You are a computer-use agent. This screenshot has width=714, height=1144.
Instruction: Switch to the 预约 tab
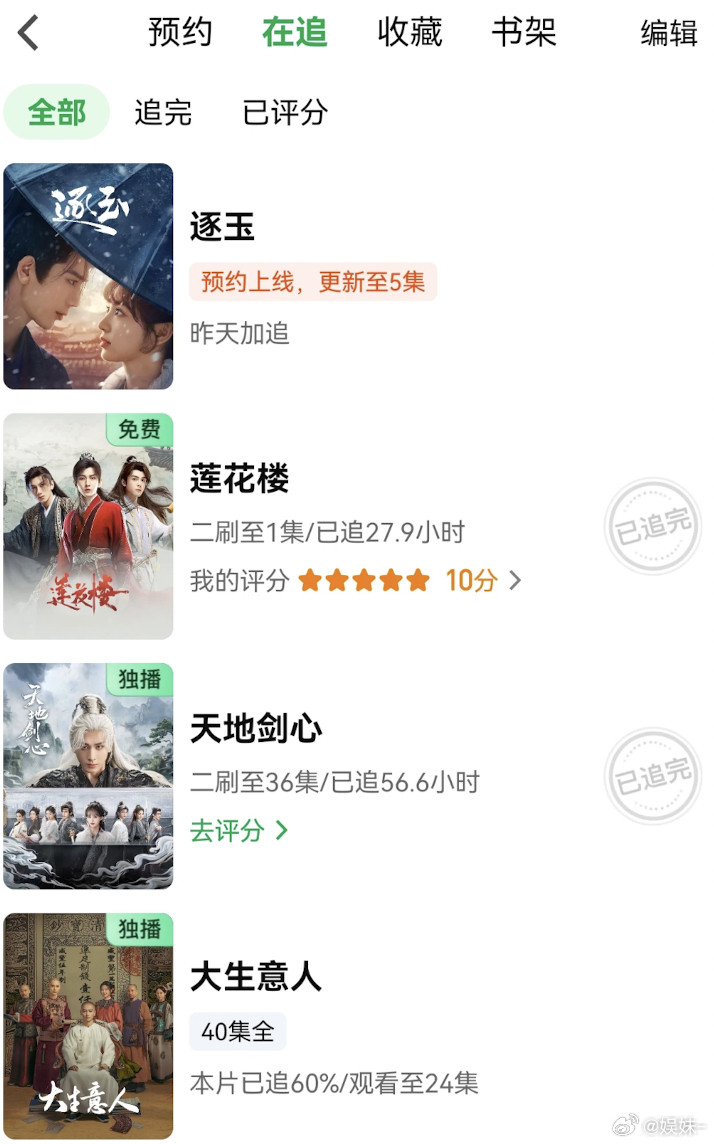(180, 32)
